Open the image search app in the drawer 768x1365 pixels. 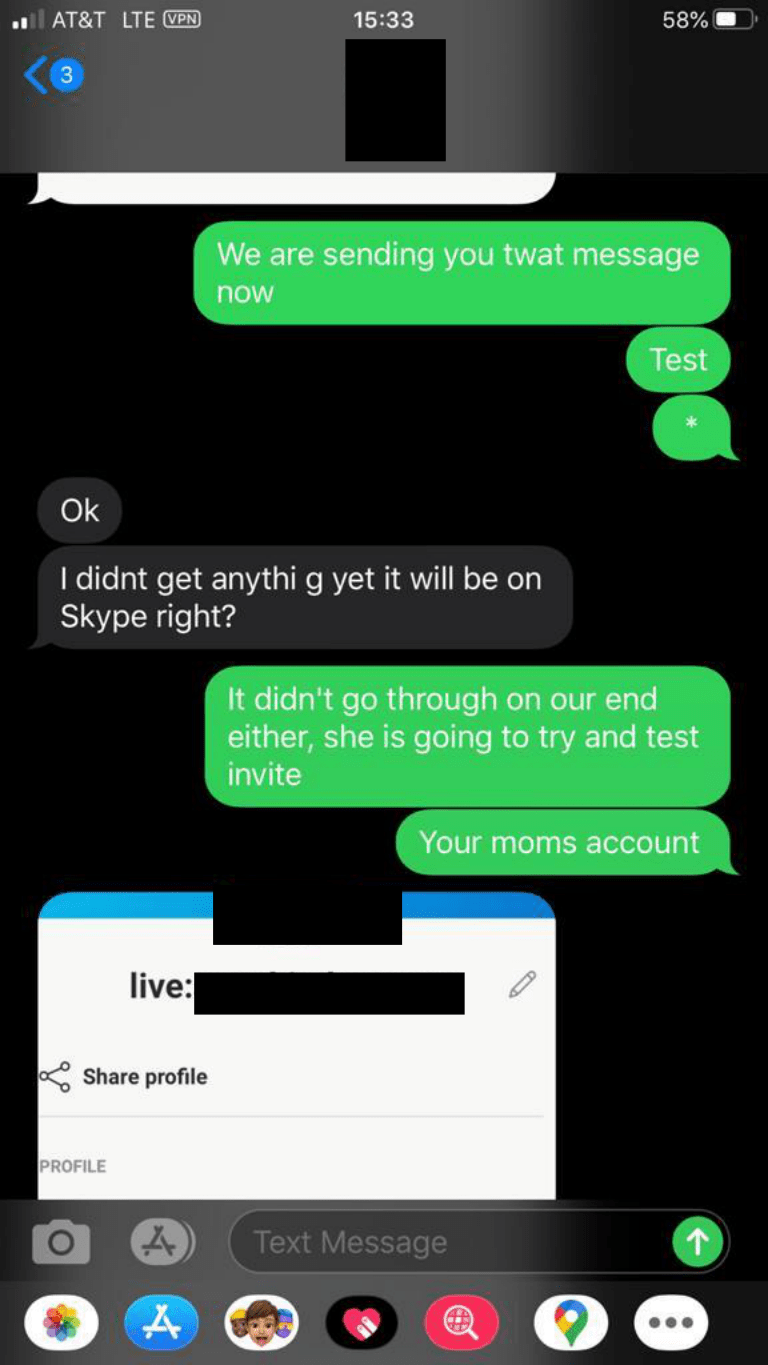pos(462,1324)
